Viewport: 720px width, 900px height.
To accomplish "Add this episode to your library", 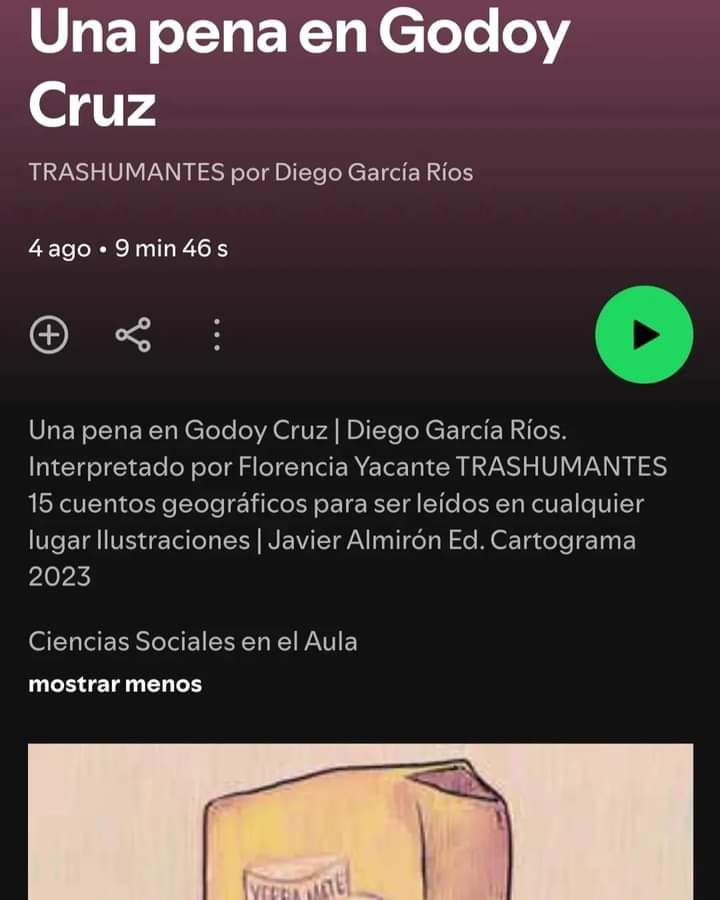I will (49, 335).
